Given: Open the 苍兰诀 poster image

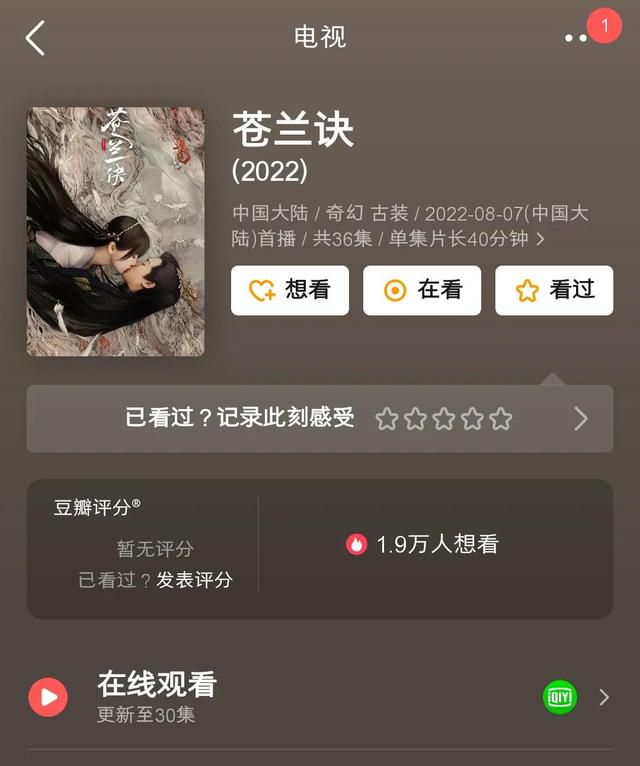Looking at the screenshot, I should [115, 231].
